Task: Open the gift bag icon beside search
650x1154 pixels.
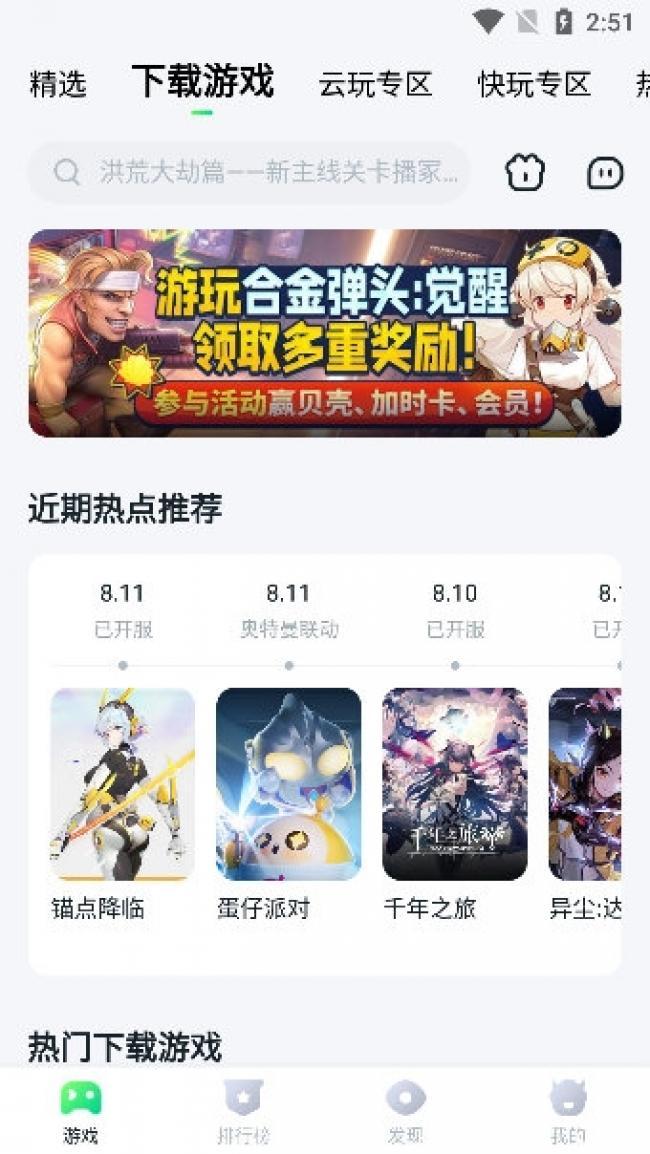Action: (x=525, y=173)
